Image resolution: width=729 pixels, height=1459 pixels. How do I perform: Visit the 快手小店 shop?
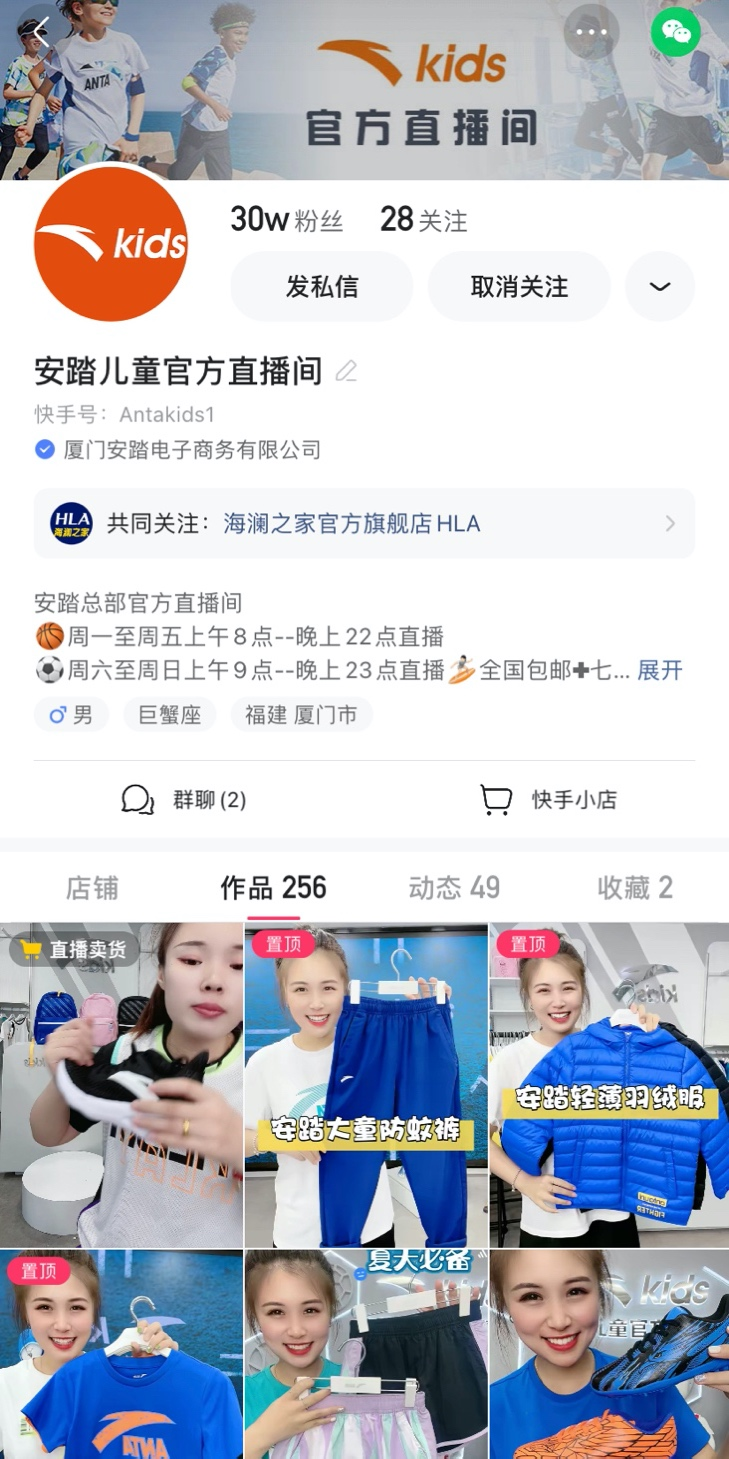tap(548, 799)
